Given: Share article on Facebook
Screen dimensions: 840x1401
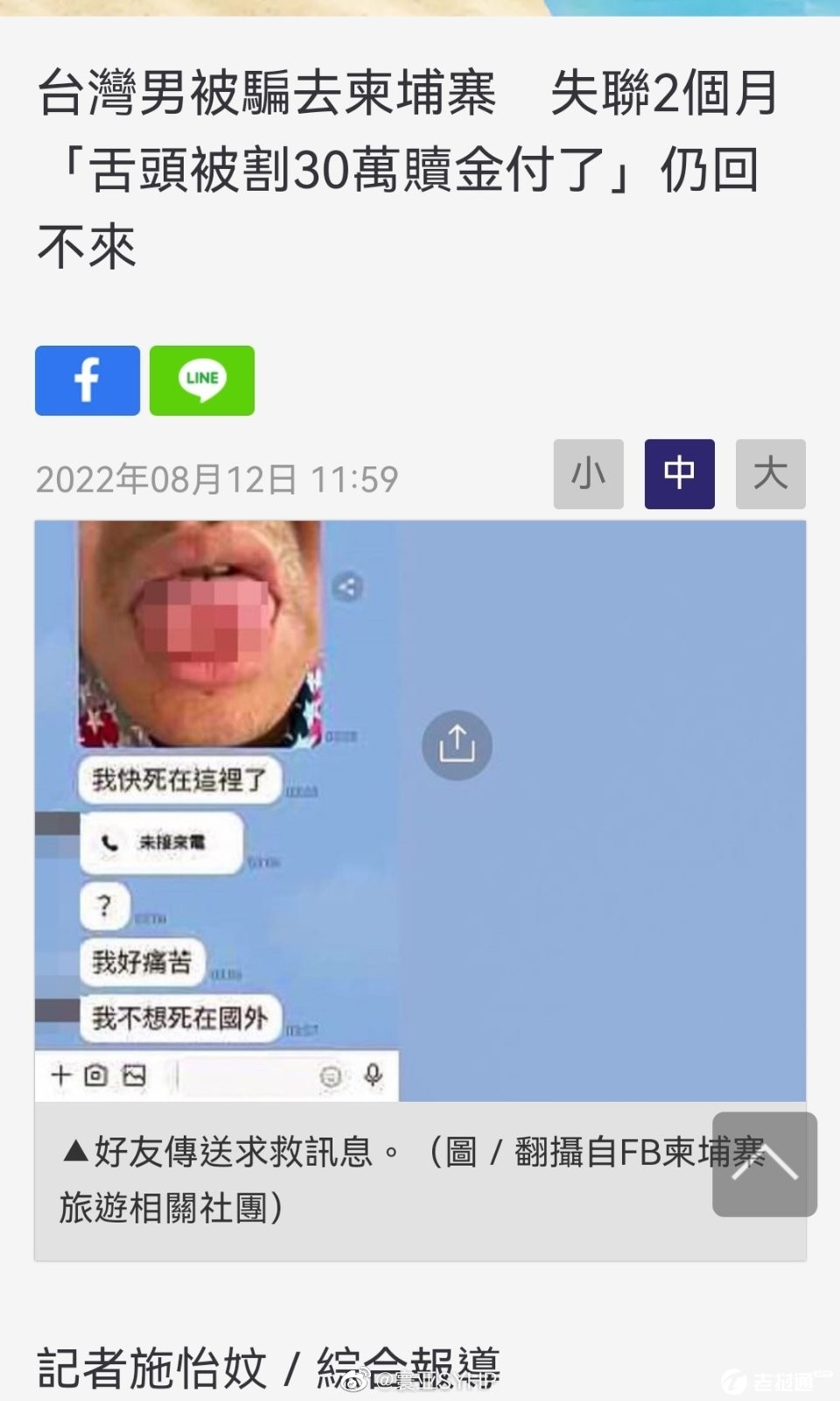Looking at the screenshot, I should [87, 381].
